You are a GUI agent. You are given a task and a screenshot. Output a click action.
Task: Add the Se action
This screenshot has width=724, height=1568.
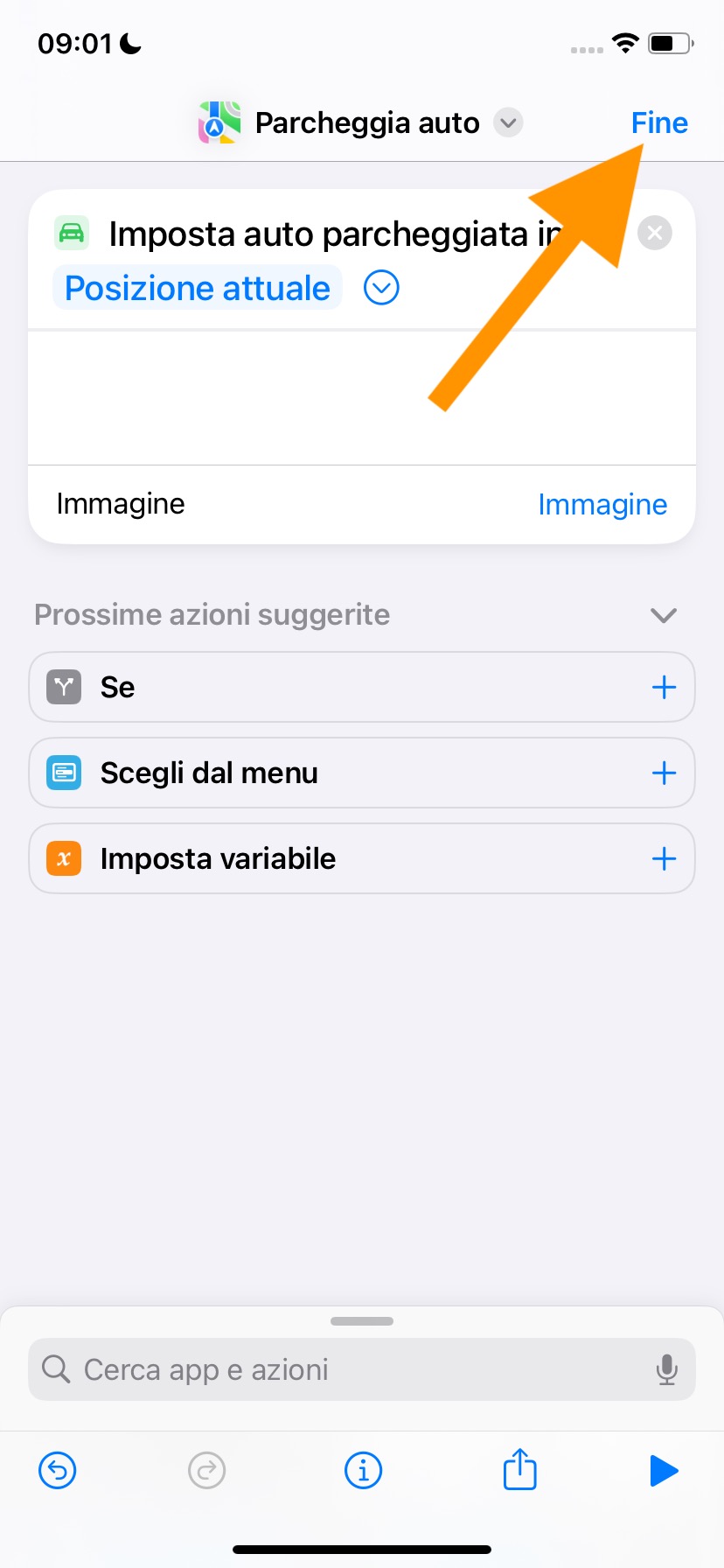coord(664,688)
